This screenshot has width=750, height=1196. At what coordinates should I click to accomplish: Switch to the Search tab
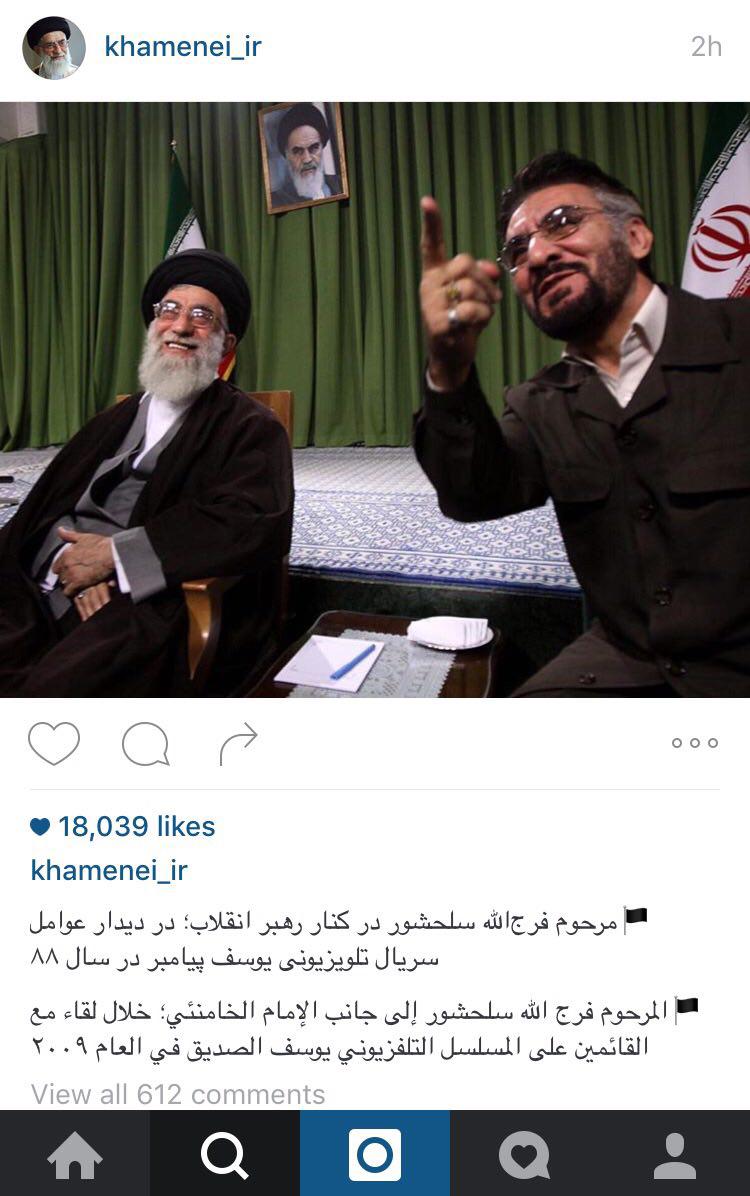(x=225, y=1154)
